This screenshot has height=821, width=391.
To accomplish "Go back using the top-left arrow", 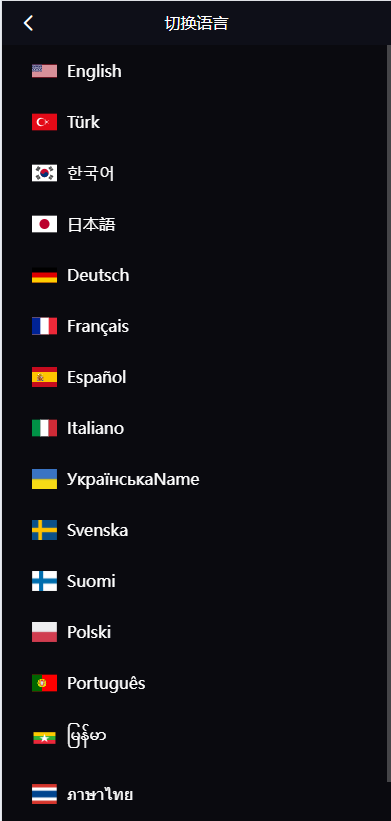I will pyautogui.click(x=28, y=23).
